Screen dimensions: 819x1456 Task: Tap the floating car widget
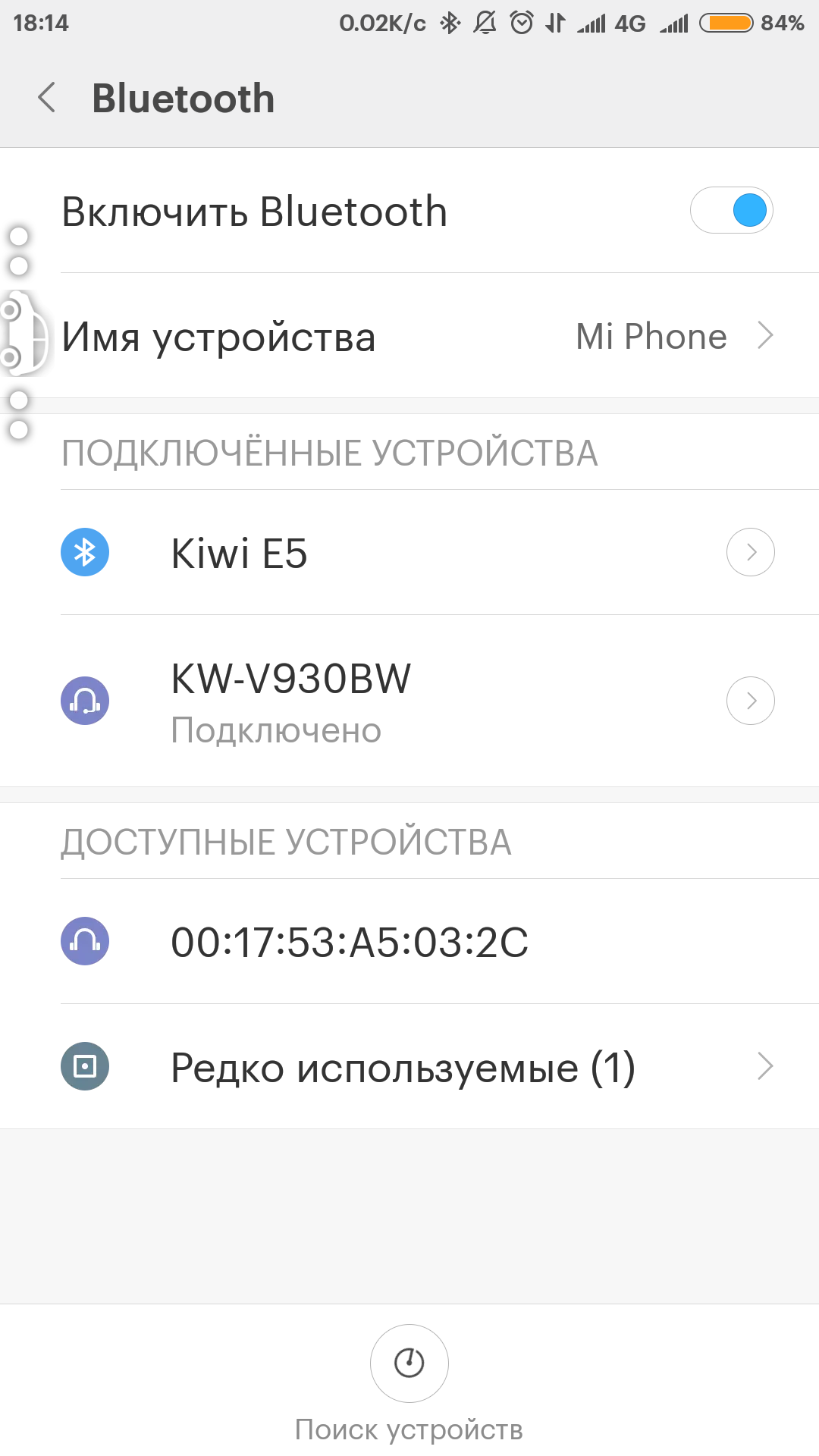pyautogui.click(x=24, y=333)
